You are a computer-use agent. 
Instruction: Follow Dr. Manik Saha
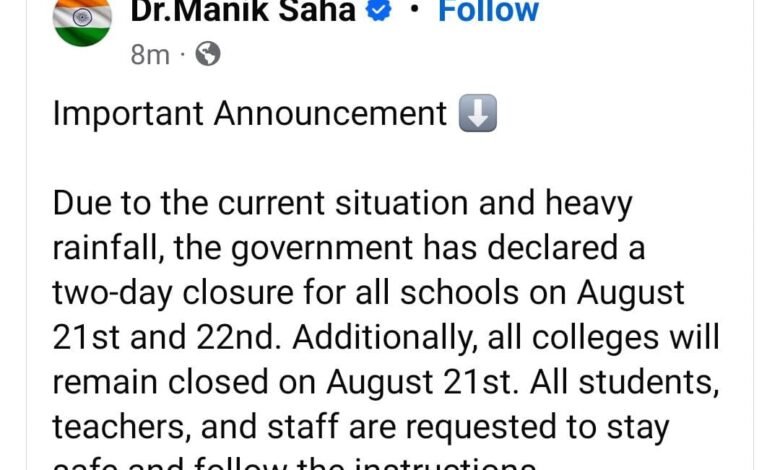(x=488, y=12)
